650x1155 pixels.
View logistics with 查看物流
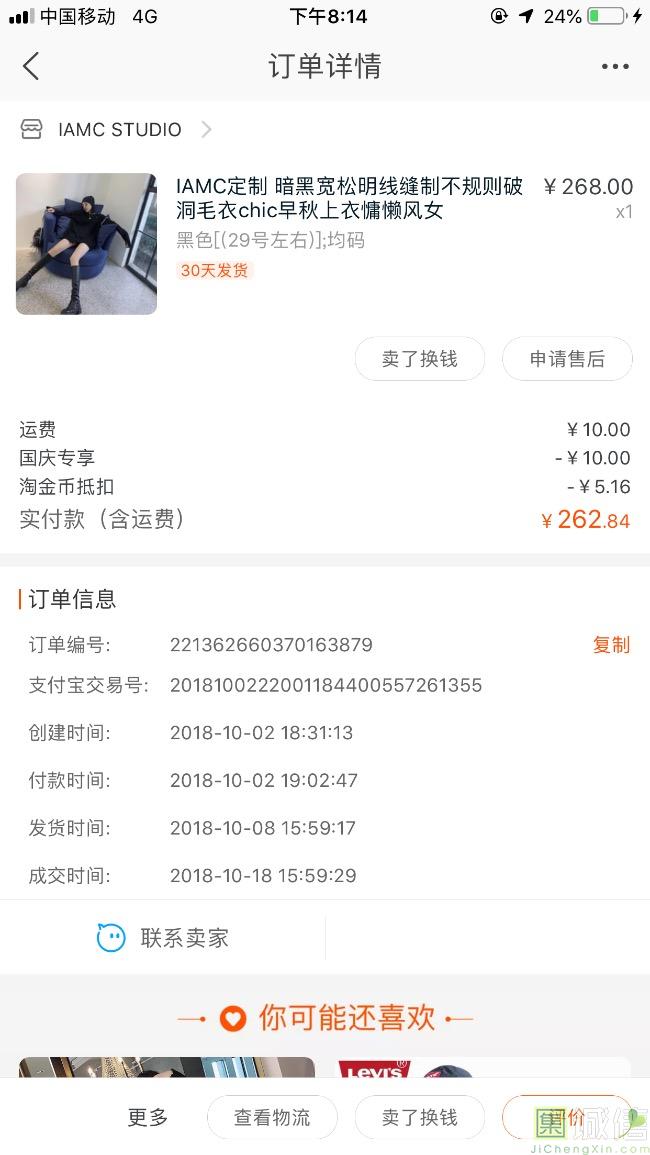coord(272,1117)
